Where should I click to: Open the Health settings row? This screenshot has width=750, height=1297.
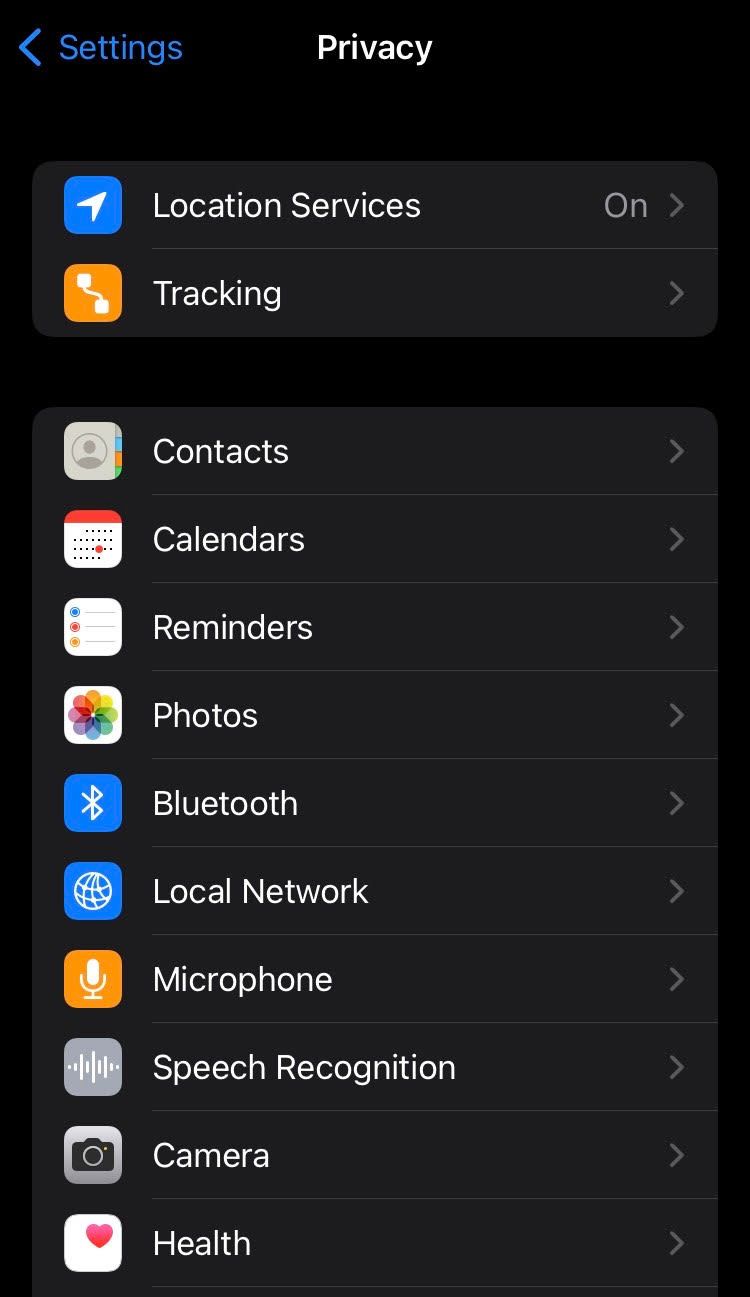(x=375, y=1243)
